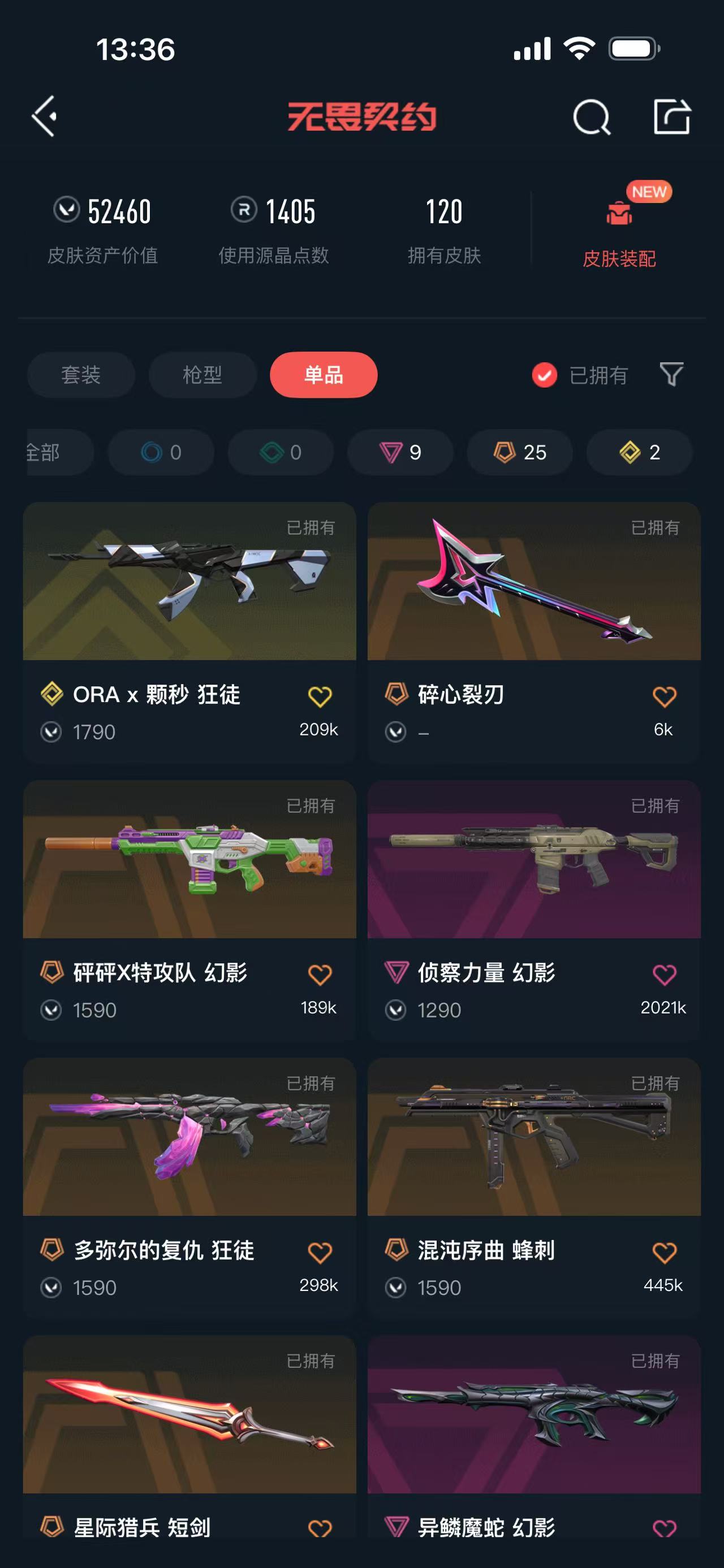Favorite the 混沌序曲 蜂刺 skin
This screenshot has width=724, height=1568.
(663, 1252)
